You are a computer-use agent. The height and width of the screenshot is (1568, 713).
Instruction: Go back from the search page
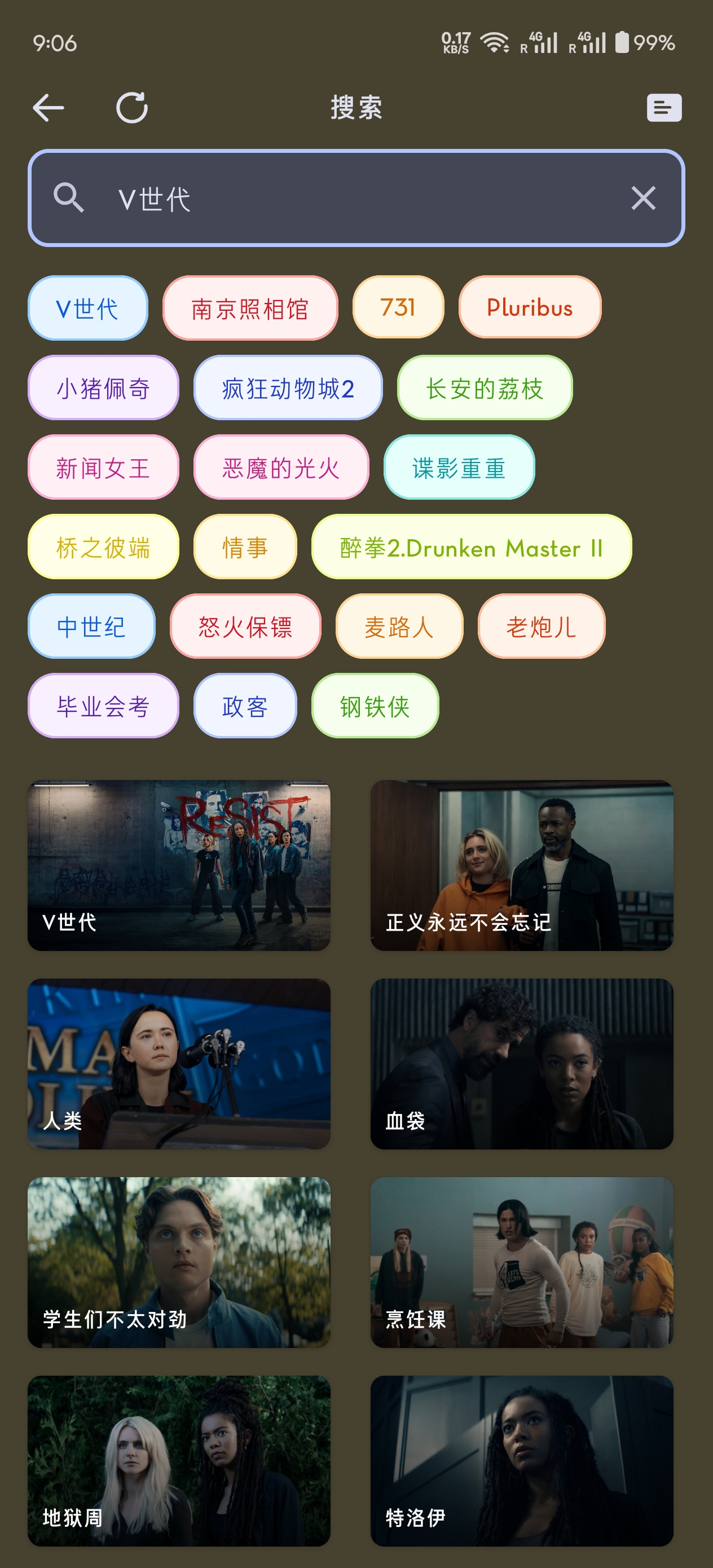click(x=48, y=108)
